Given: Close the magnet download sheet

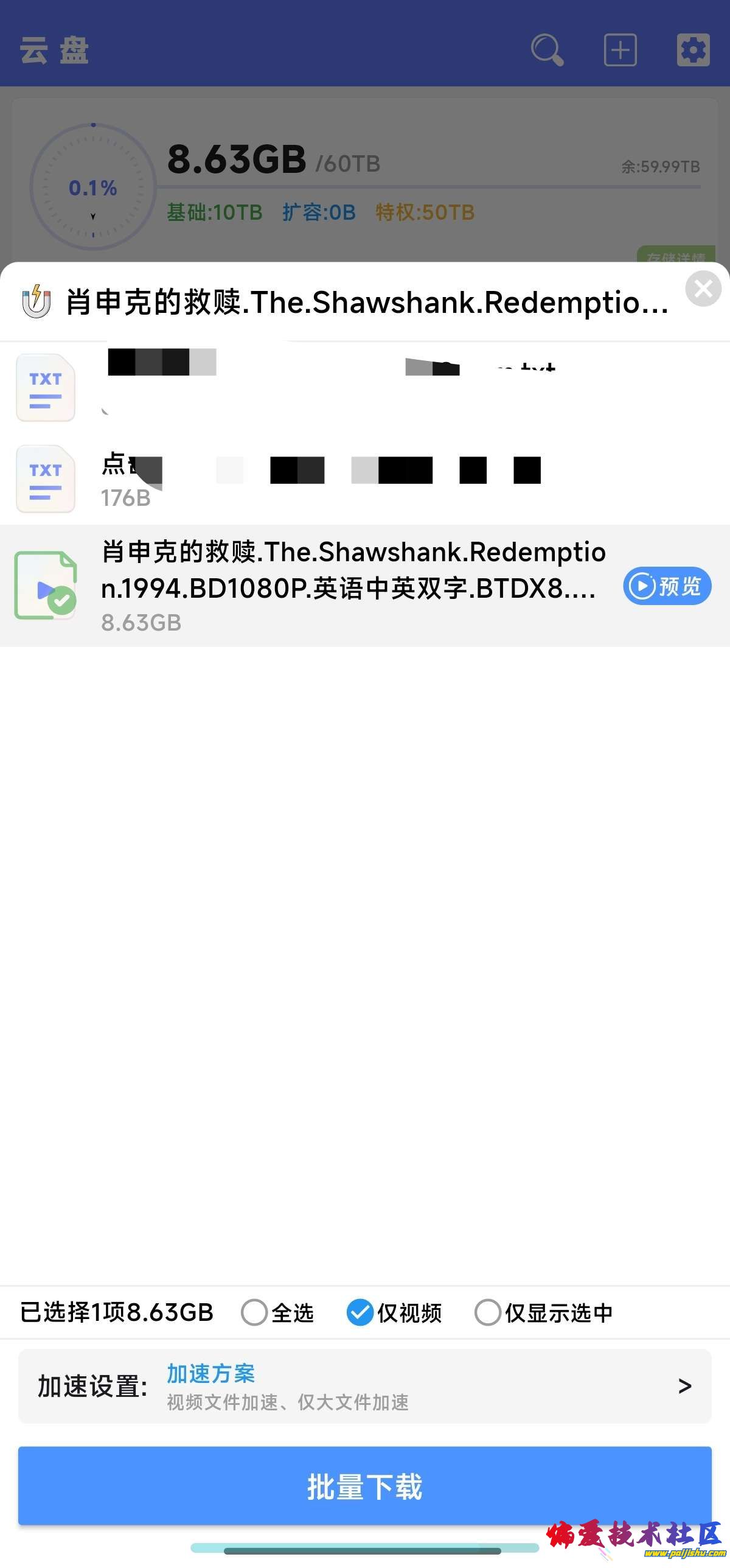Looking at the screenshot, I should click(704, 289).
